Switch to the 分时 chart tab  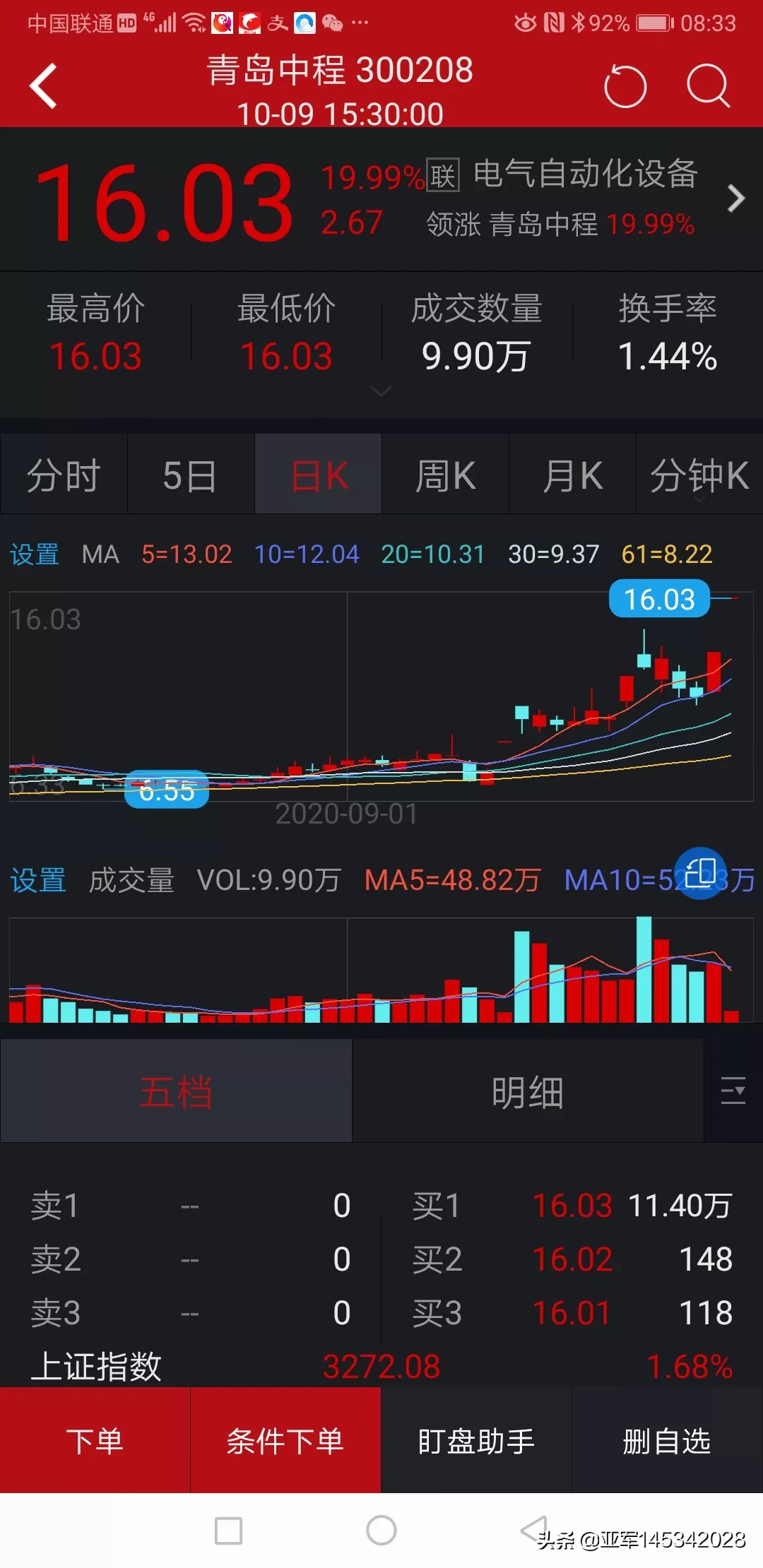click(x=64, y=475)
